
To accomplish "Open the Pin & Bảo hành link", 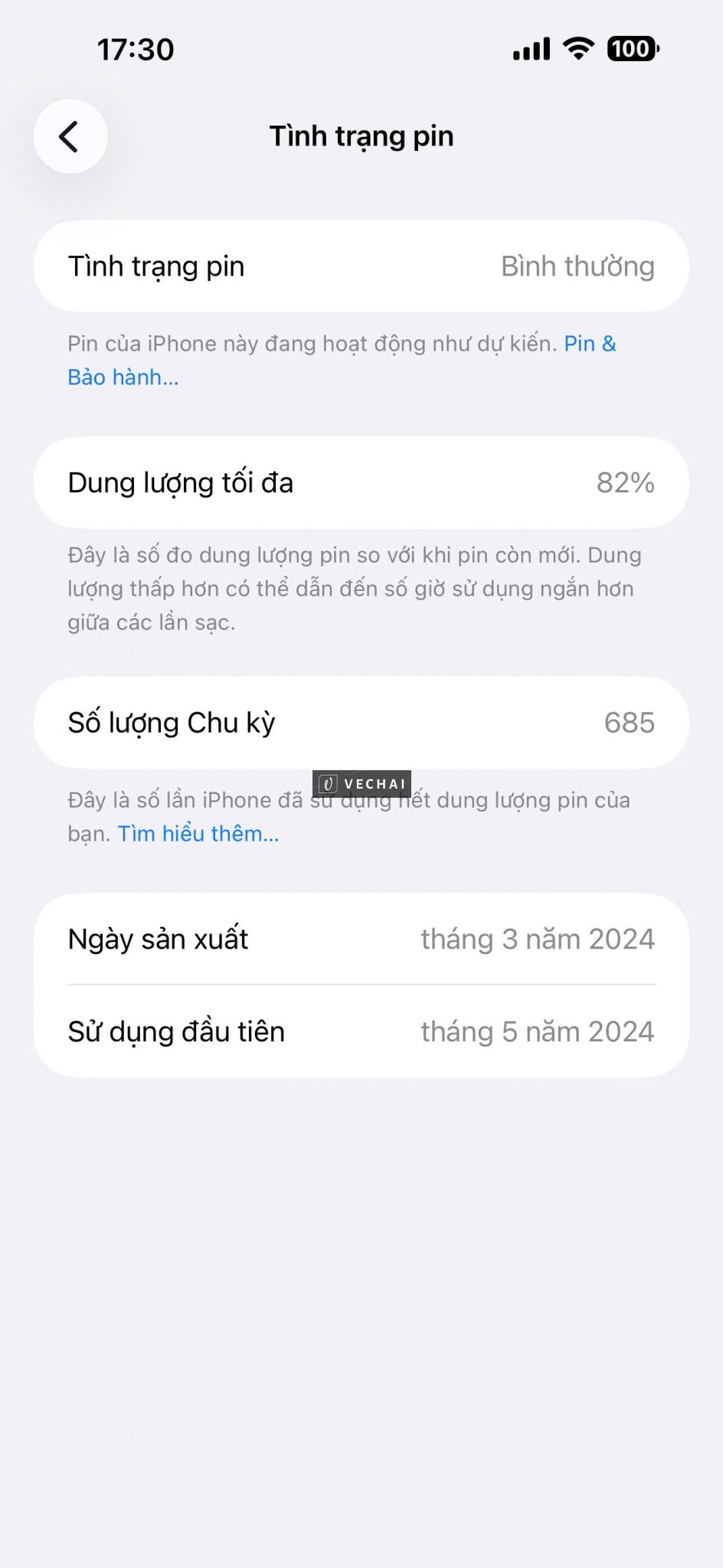I will click(x=588, y=344).
